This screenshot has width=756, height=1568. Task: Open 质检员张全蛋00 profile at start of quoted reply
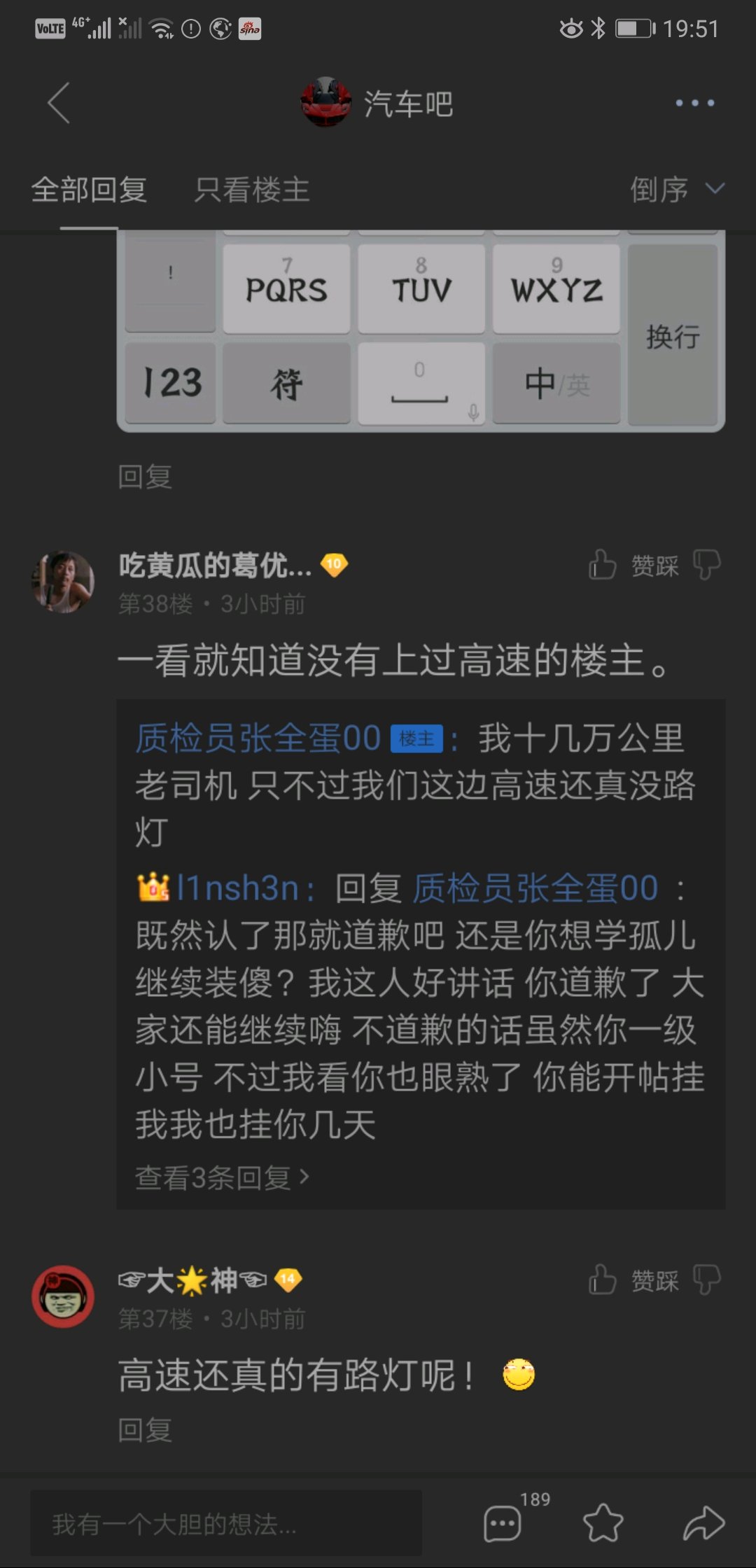pos(258,738)
